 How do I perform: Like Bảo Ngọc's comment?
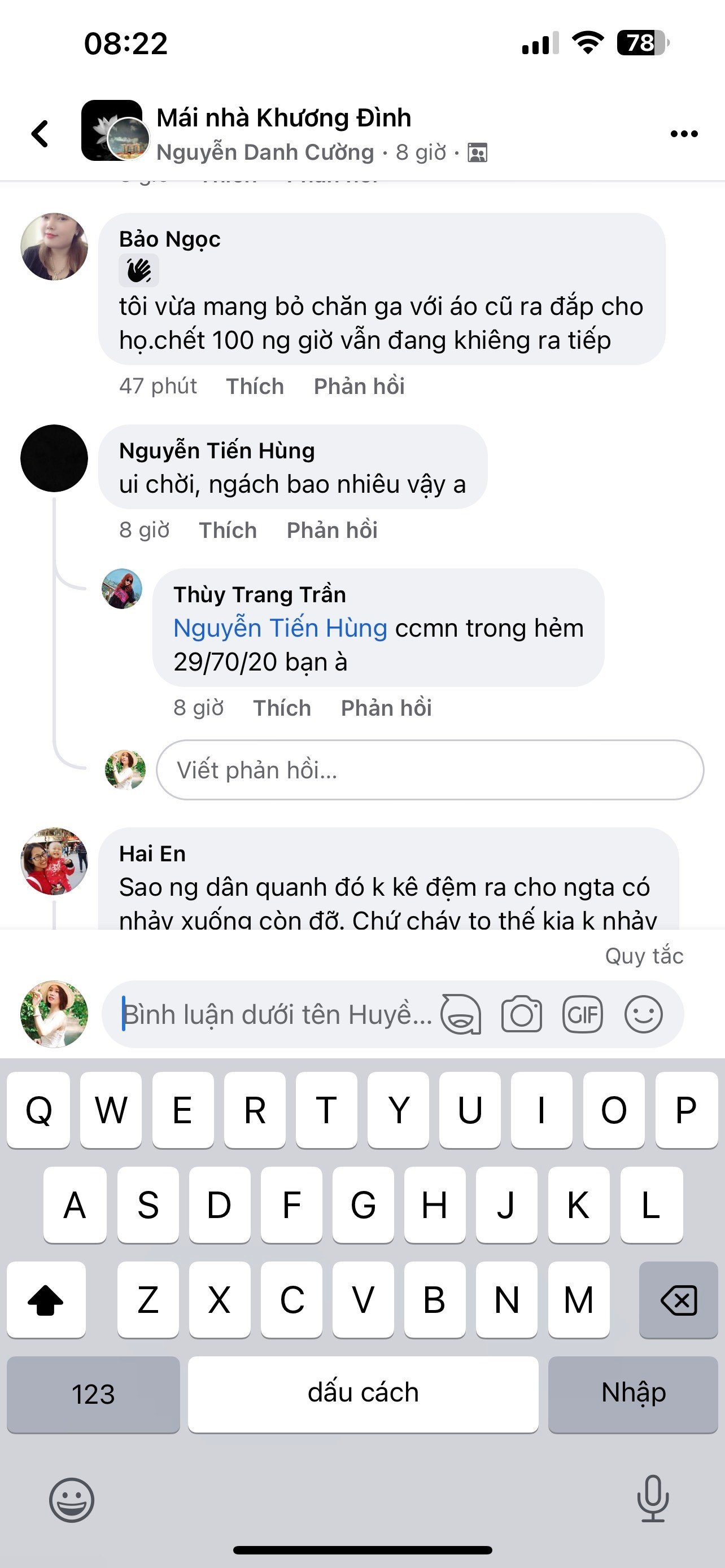[255, 387]
